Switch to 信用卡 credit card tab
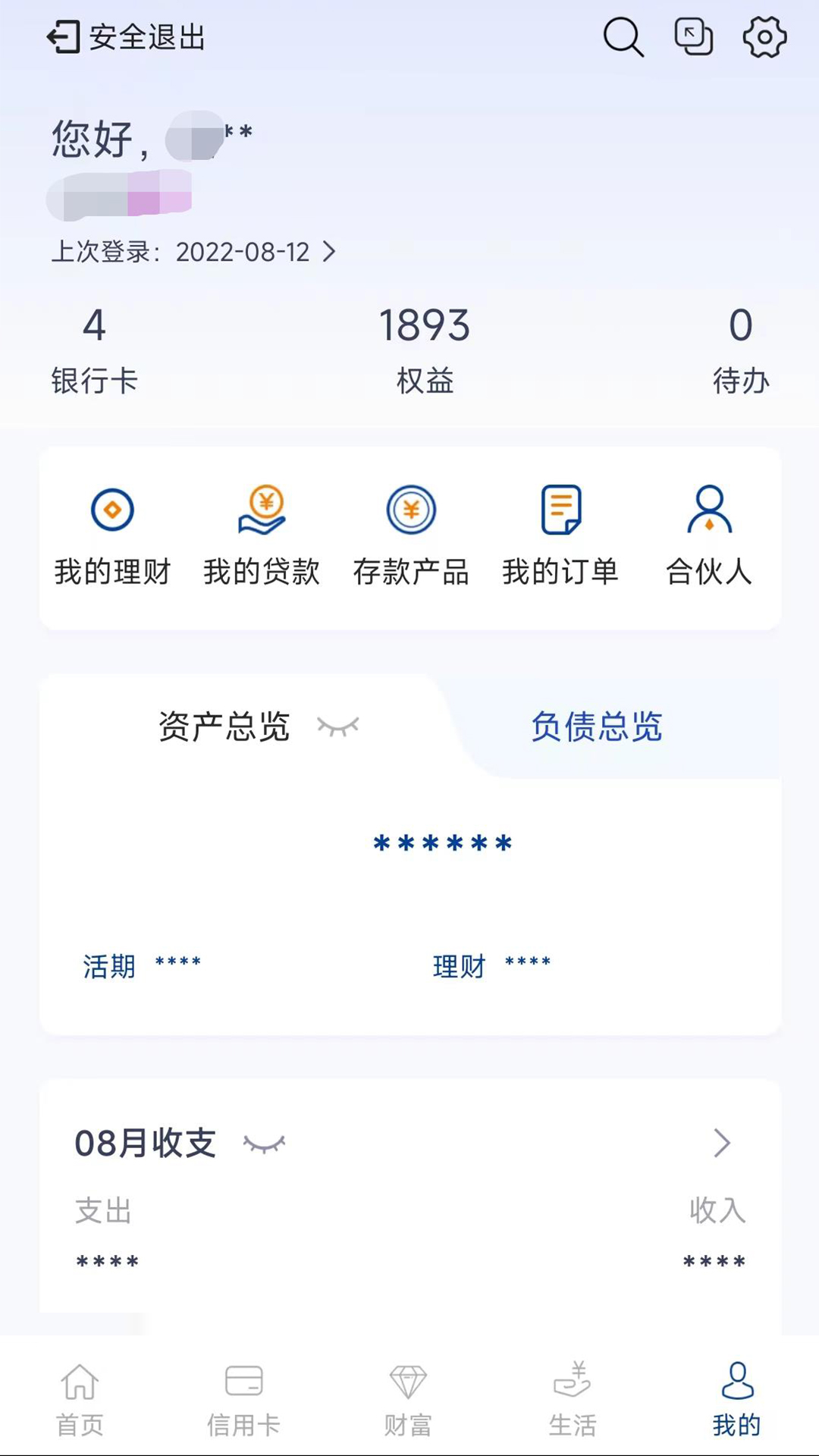The image size is (819, 1456). pyautogui.click(x=243, y=1400)
